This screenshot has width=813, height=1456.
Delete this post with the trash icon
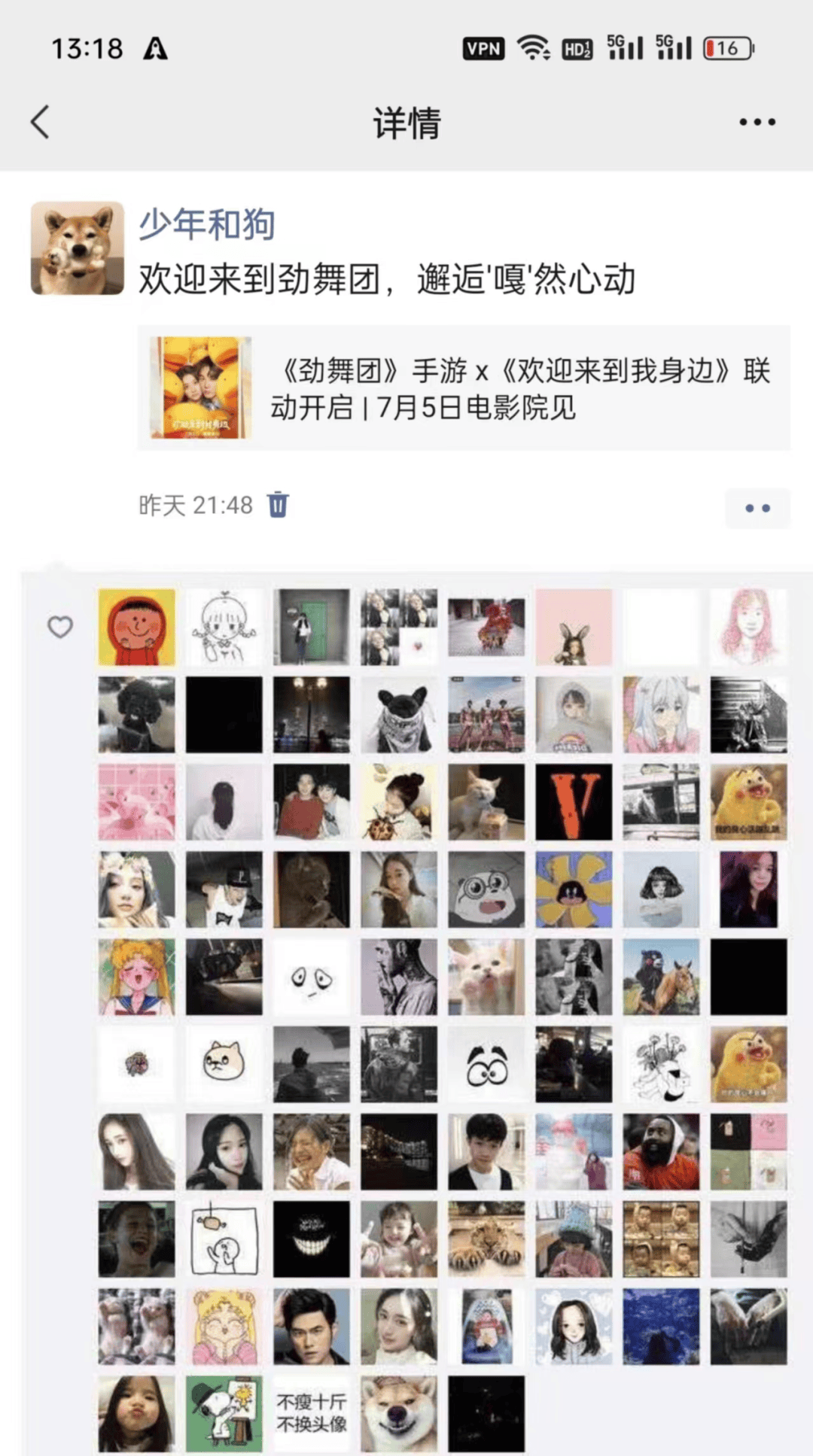[x=278, y=505]
